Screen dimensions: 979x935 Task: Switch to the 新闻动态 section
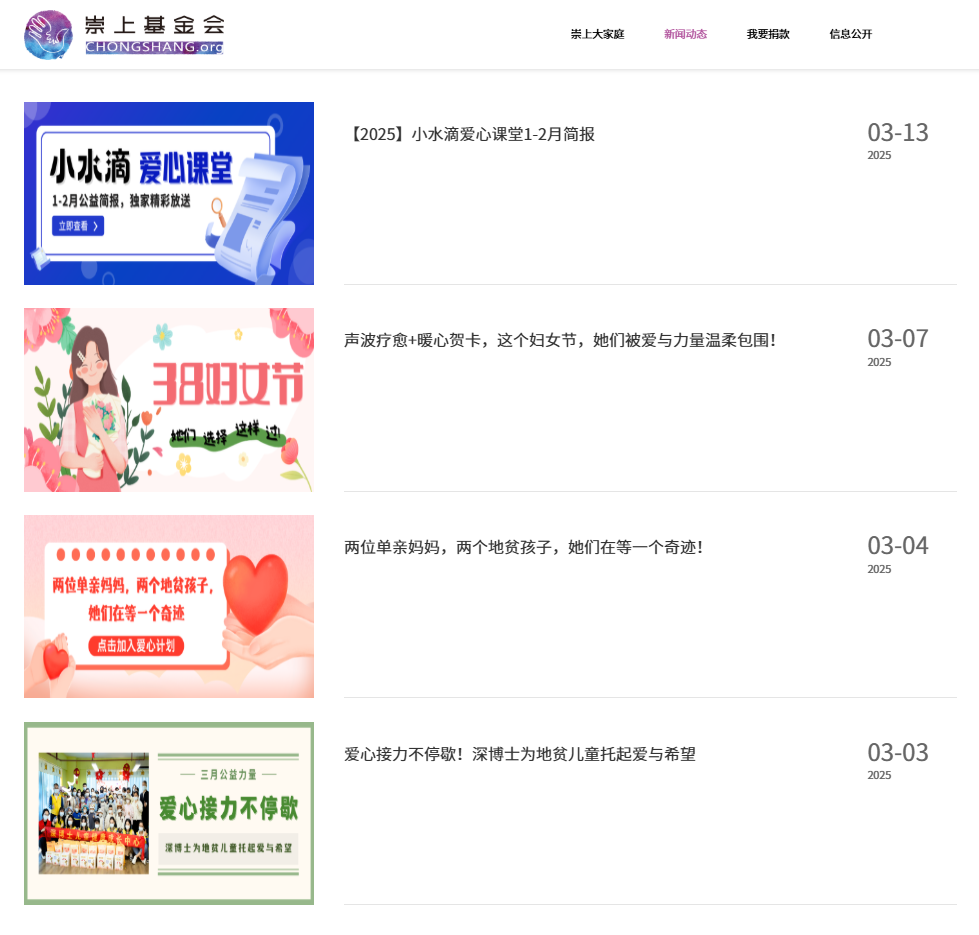tap(685, 34)
